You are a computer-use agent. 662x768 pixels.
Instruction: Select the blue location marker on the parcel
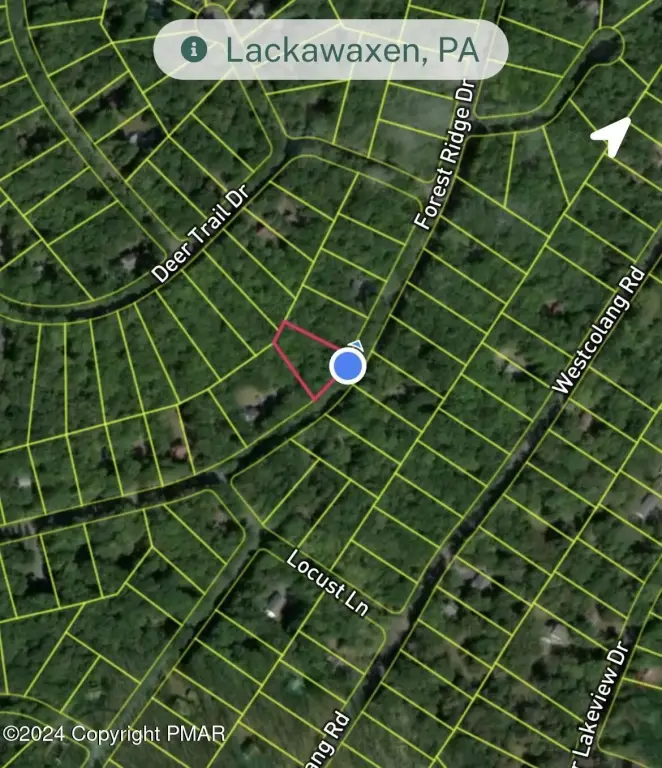[x=347, y=366]
